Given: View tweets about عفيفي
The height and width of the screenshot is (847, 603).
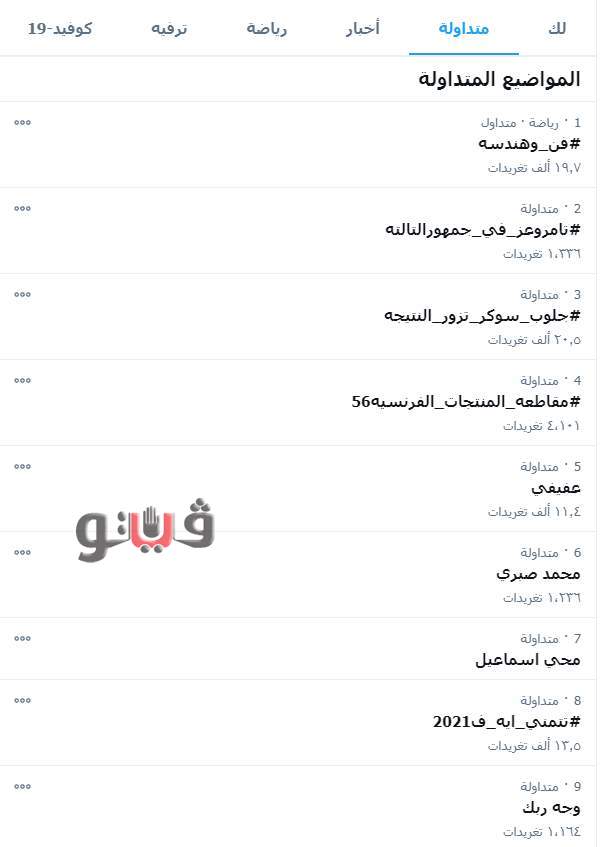Looking at the screenshot, I should 558,488.
